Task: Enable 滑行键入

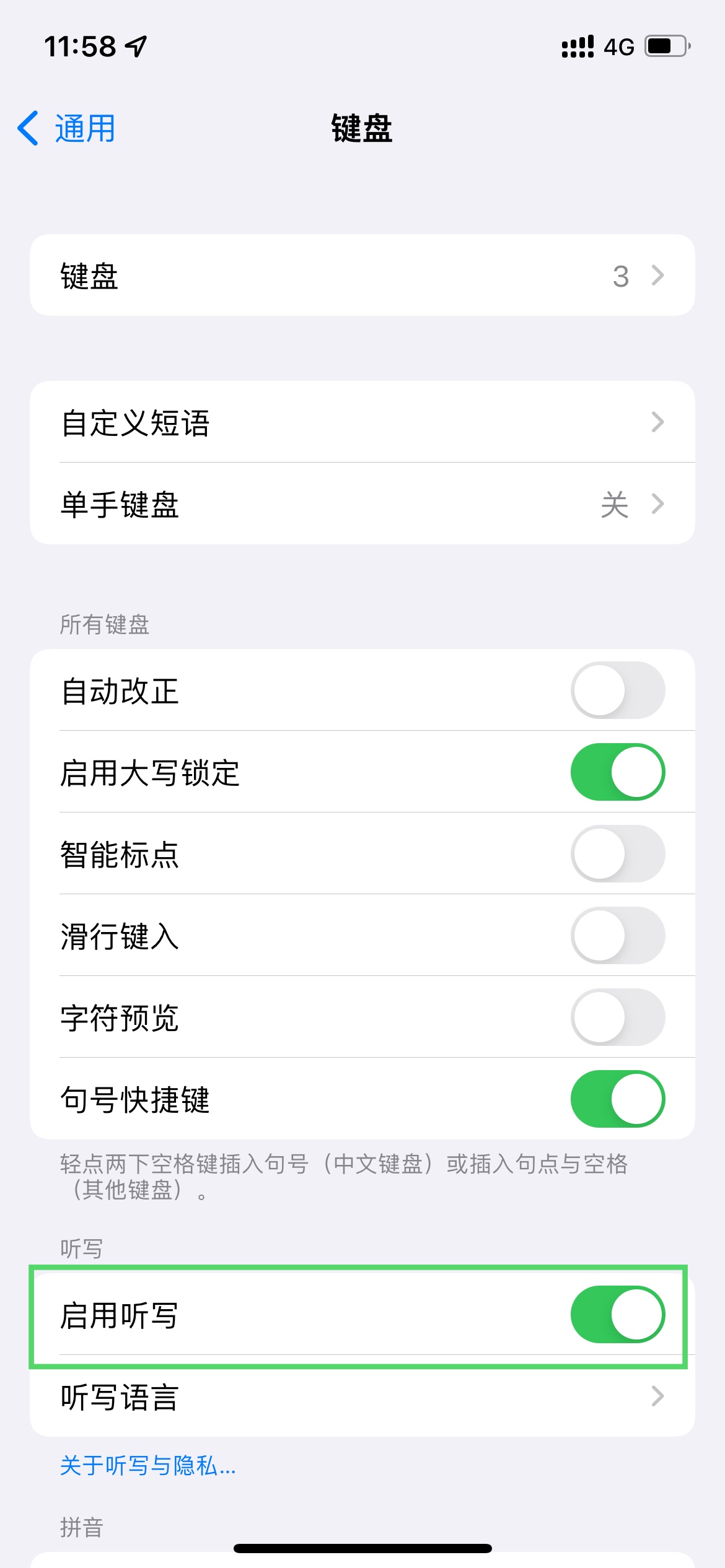Action: tap(617, 936)
